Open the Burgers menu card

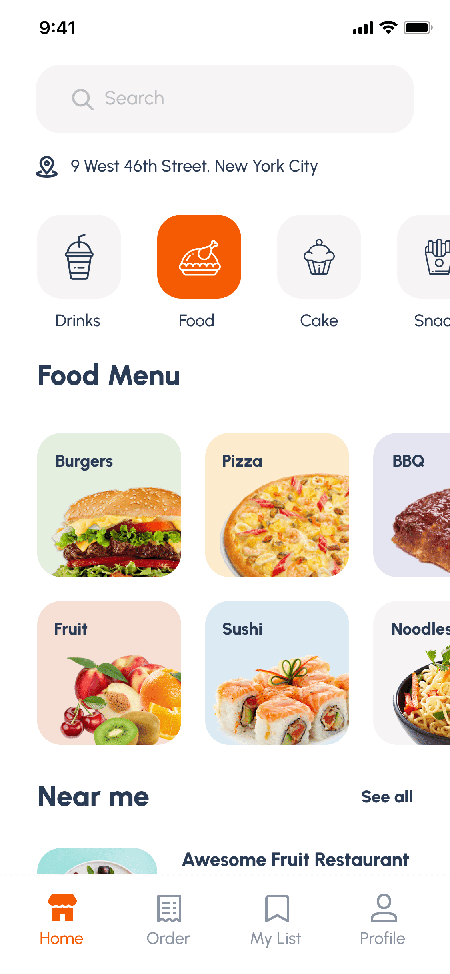109,505
